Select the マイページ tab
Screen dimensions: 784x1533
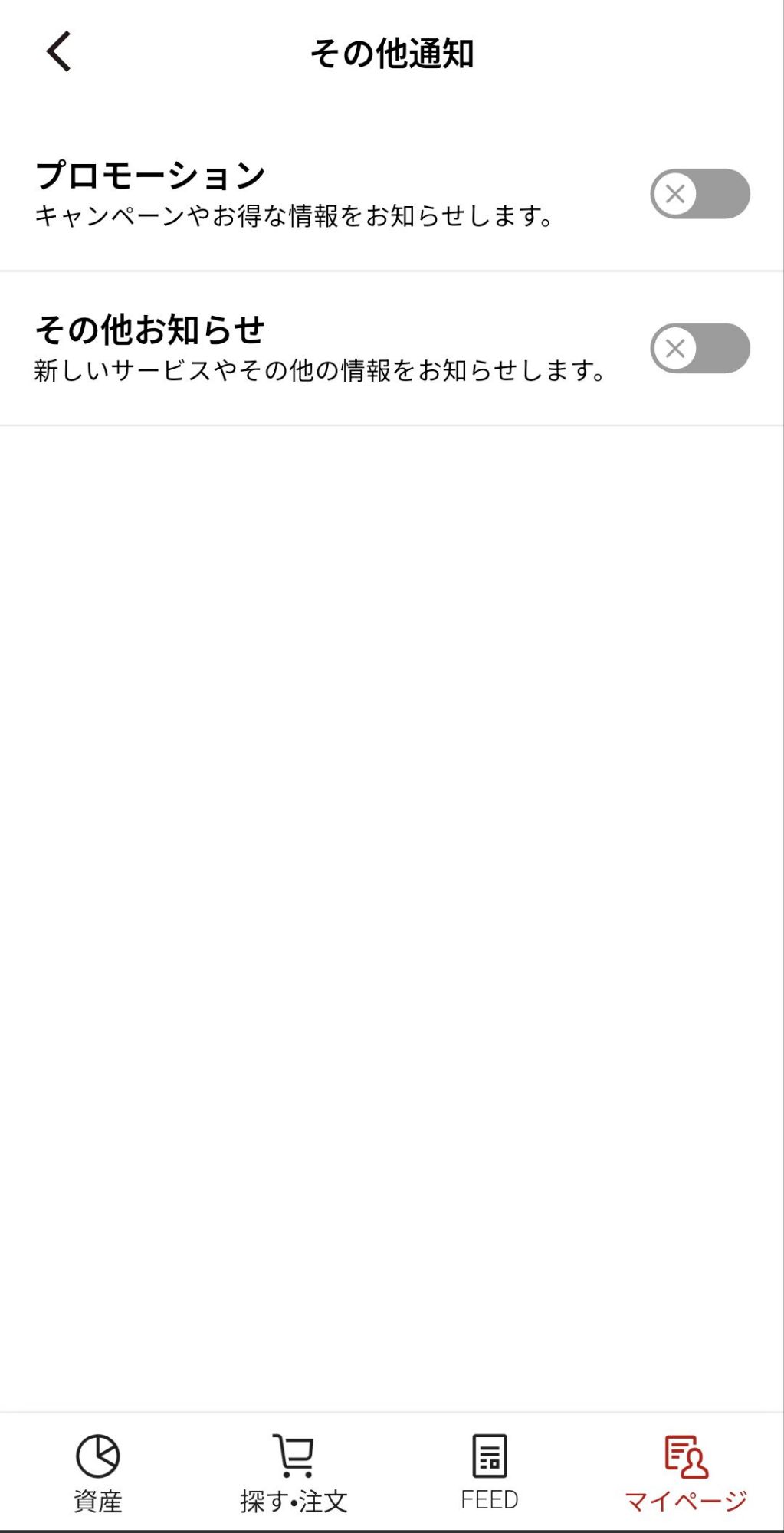click(x=686, y=1473)
